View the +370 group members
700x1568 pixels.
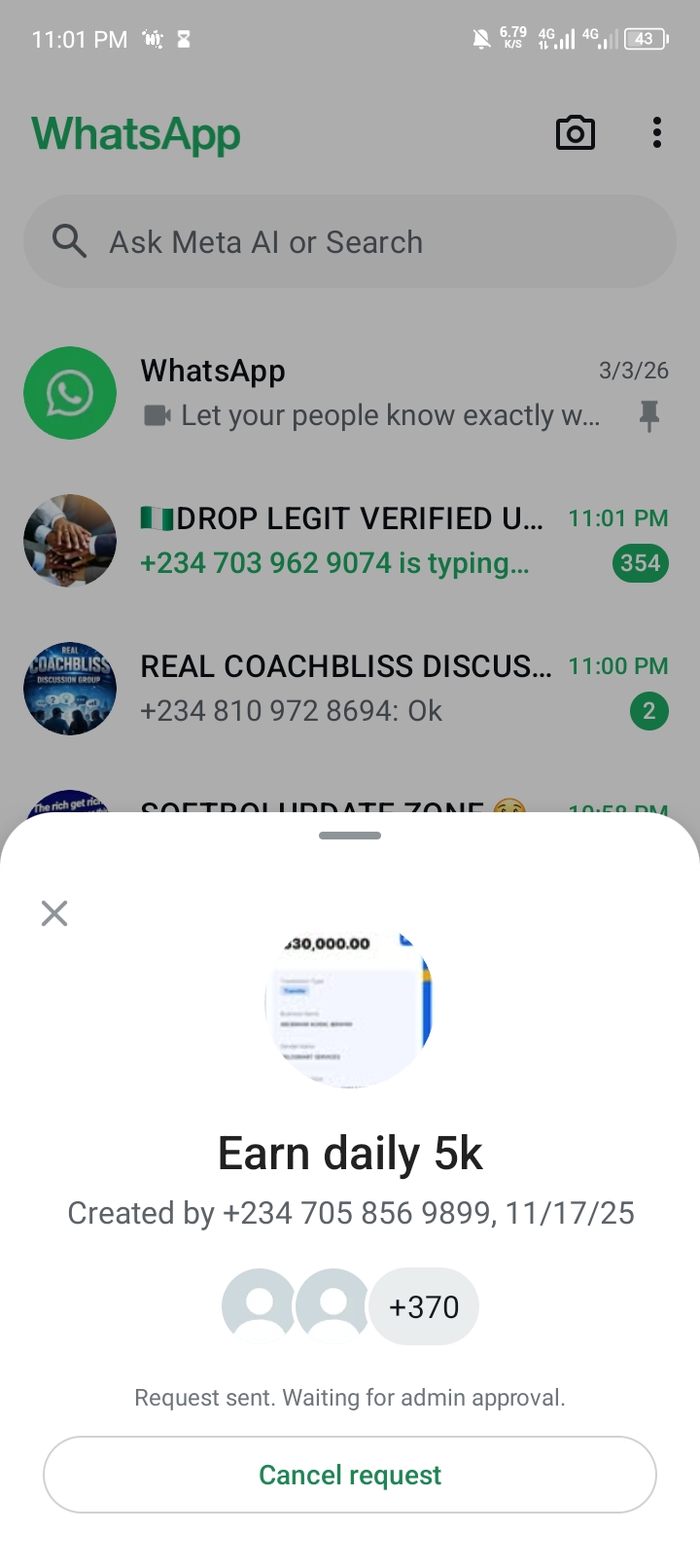[x=424, y=1306]
